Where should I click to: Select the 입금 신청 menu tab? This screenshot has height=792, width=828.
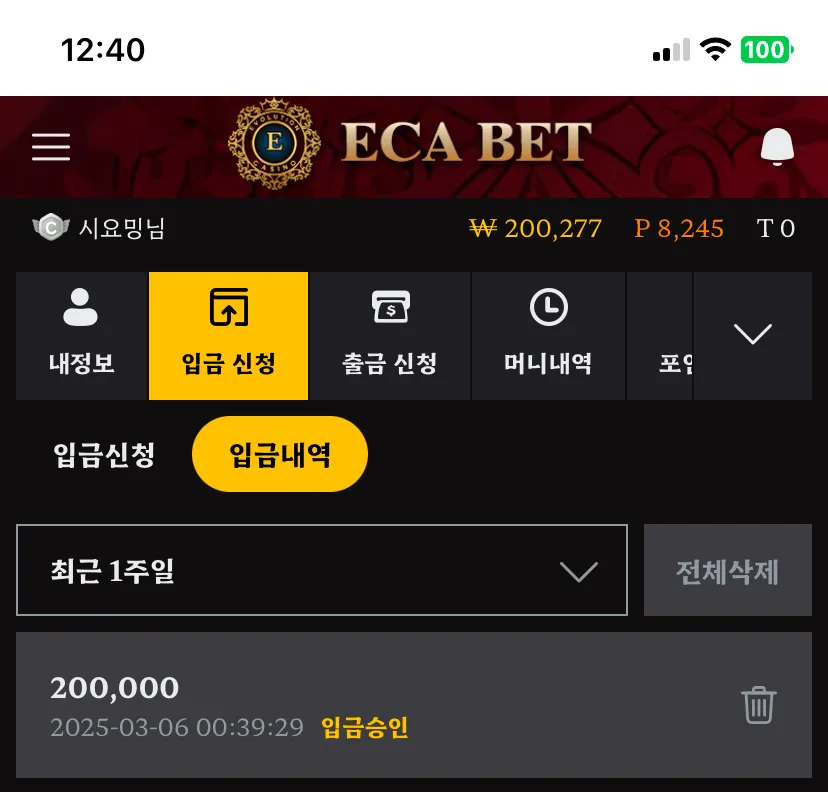pyautogui.click(x=229, y=336)
